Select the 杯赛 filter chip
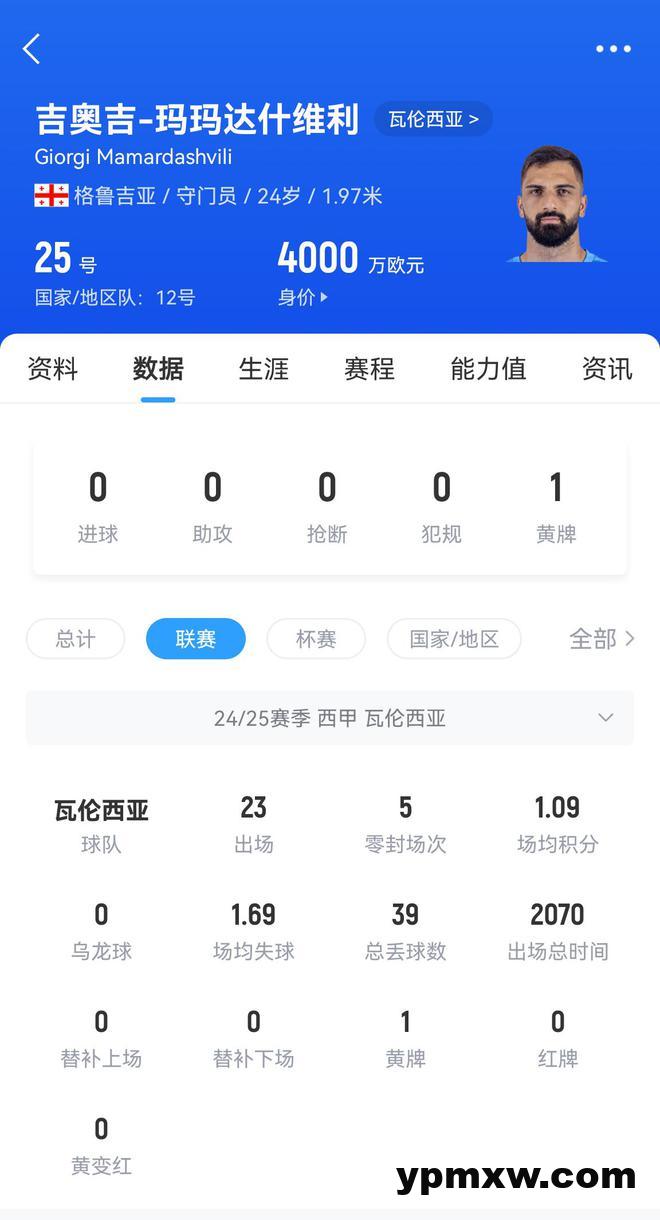The width and height of the screenshot is (660, 1220). (x=316, y=639)
